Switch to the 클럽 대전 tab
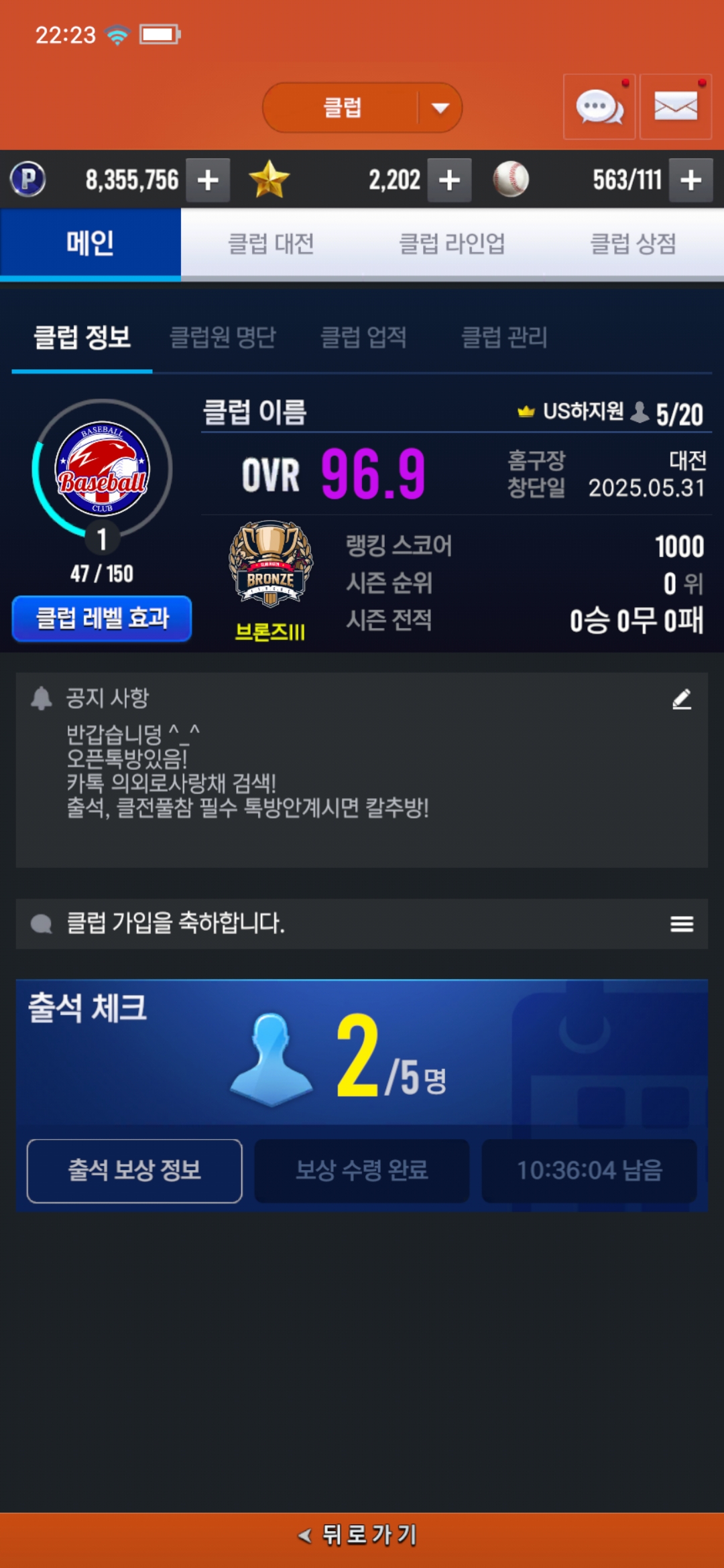The width and height of the screenshot is (724, 1568). click(x=271, y=243)
